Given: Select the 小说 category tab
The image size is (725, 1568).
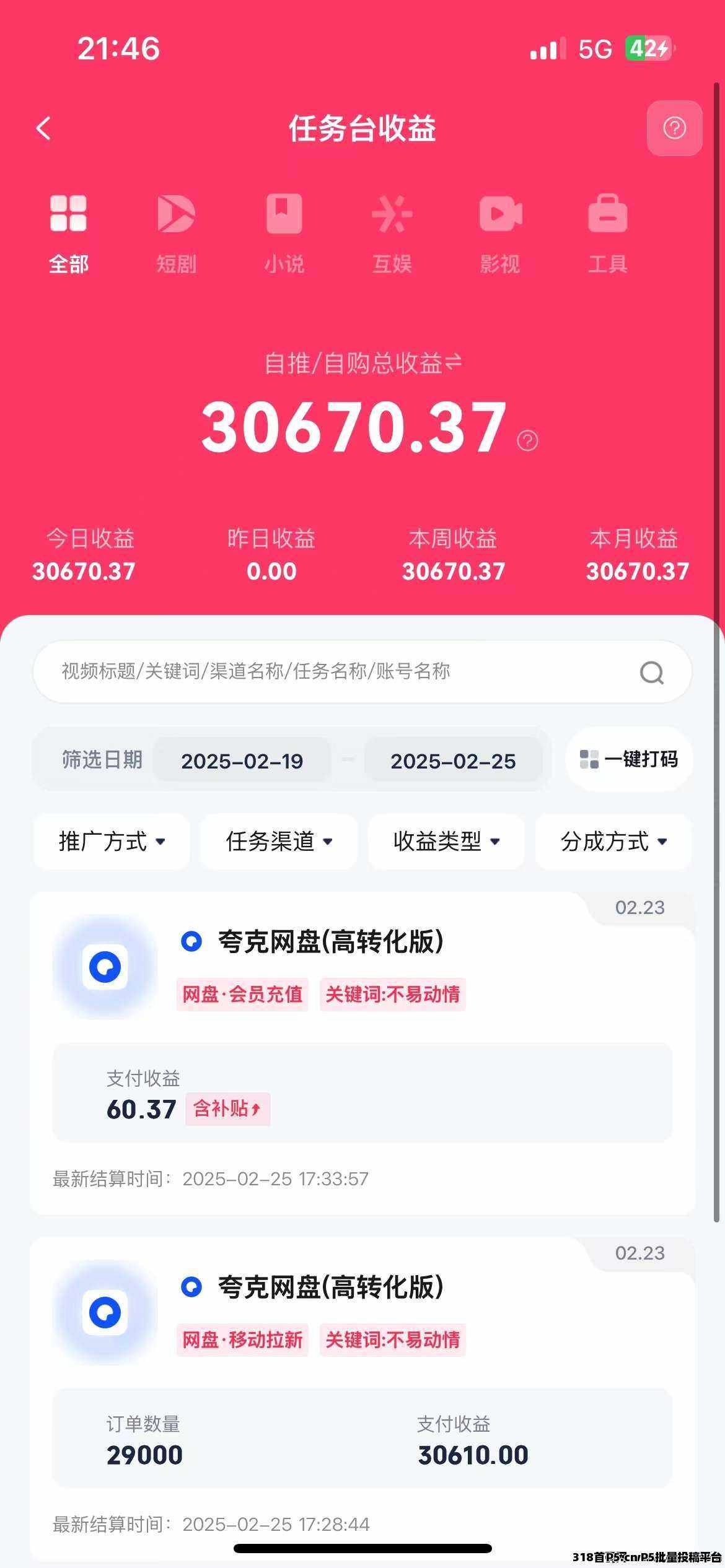Looking at the screenshot, I should tap(284, 233).
